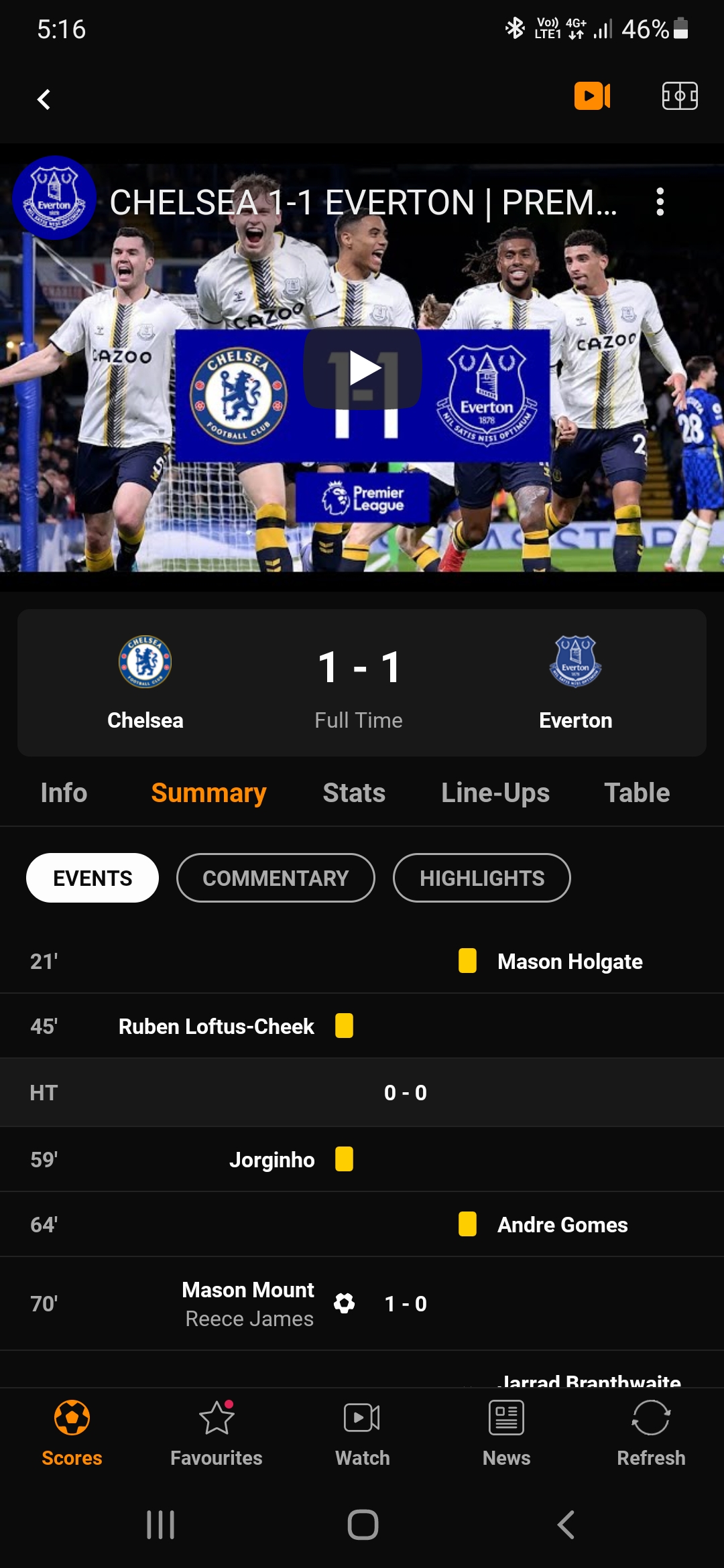Tap the orange video icon in header
724x1568 pixels.
click(x=592, y=96)
